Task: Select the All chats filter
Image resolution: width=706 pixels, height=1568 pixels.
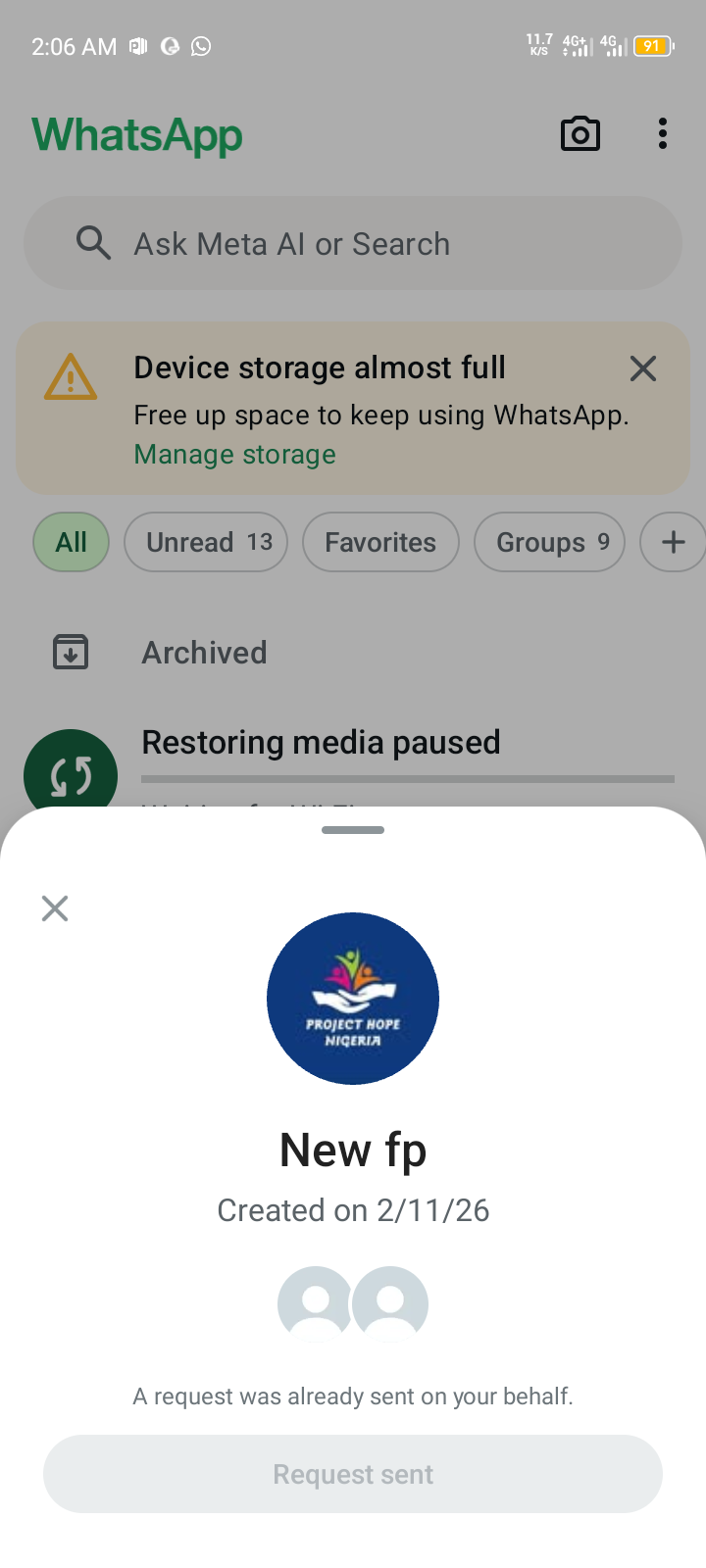Action: click(x=71, y=542)
